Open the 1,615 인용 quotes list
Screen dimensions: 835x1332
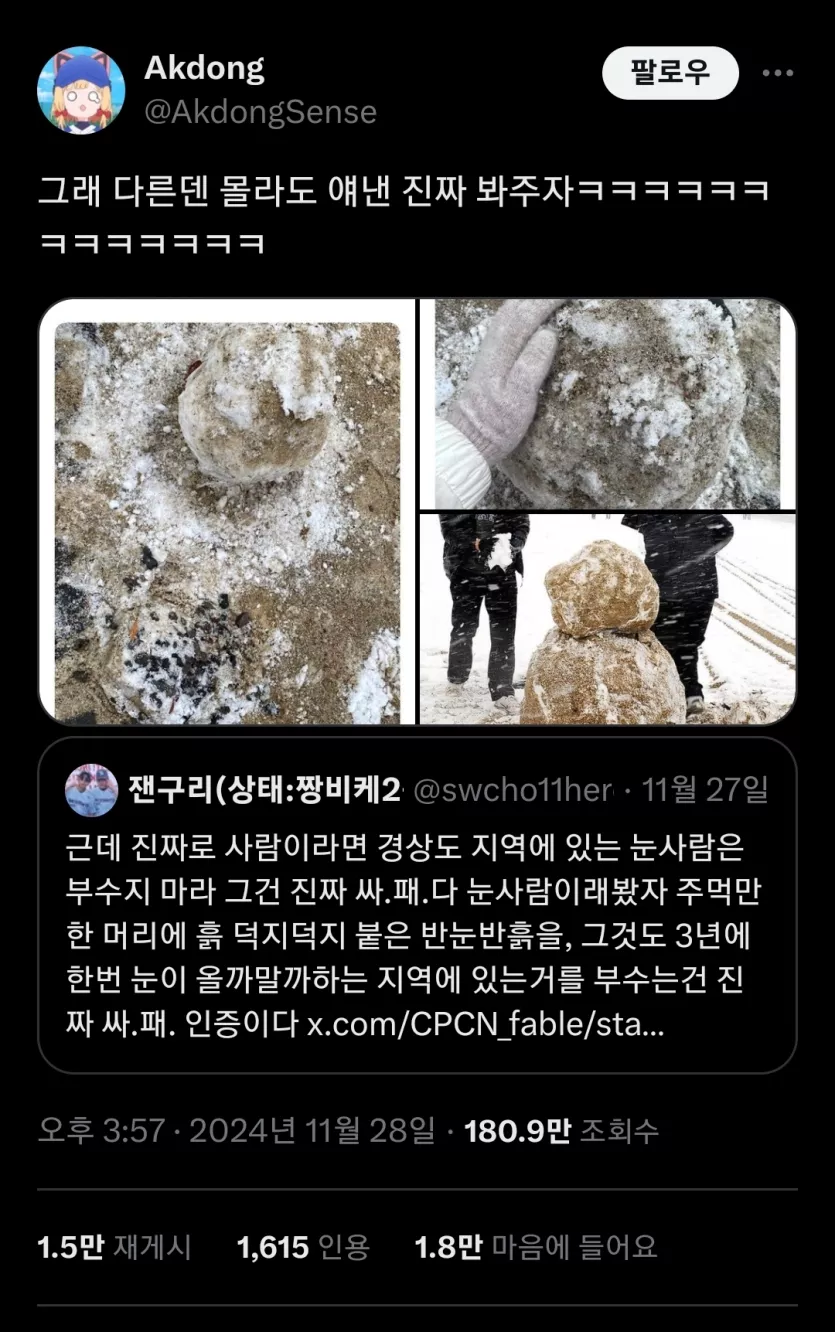(x=303, y=1247)
